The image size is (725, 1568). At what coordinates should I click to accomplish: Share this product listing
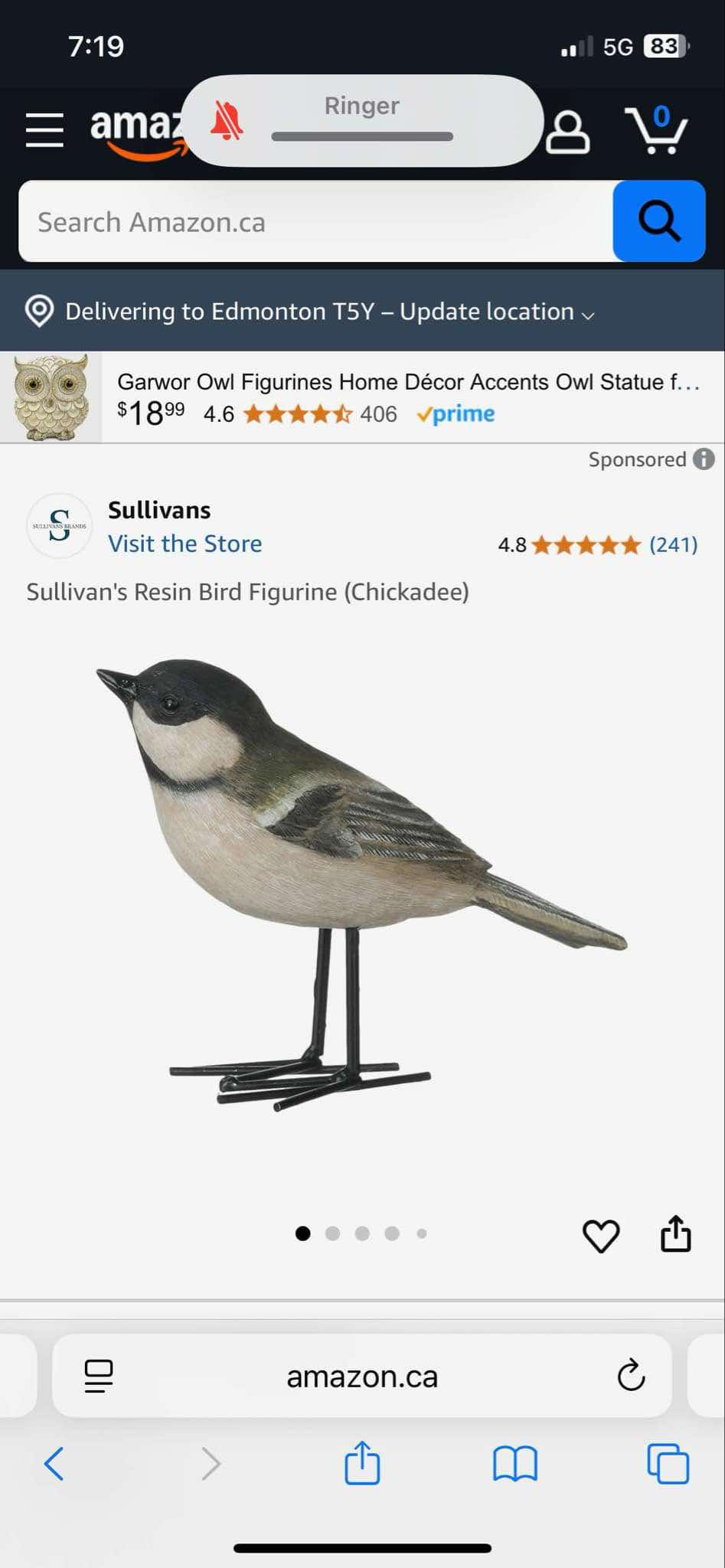click(x=675, y=1233)
